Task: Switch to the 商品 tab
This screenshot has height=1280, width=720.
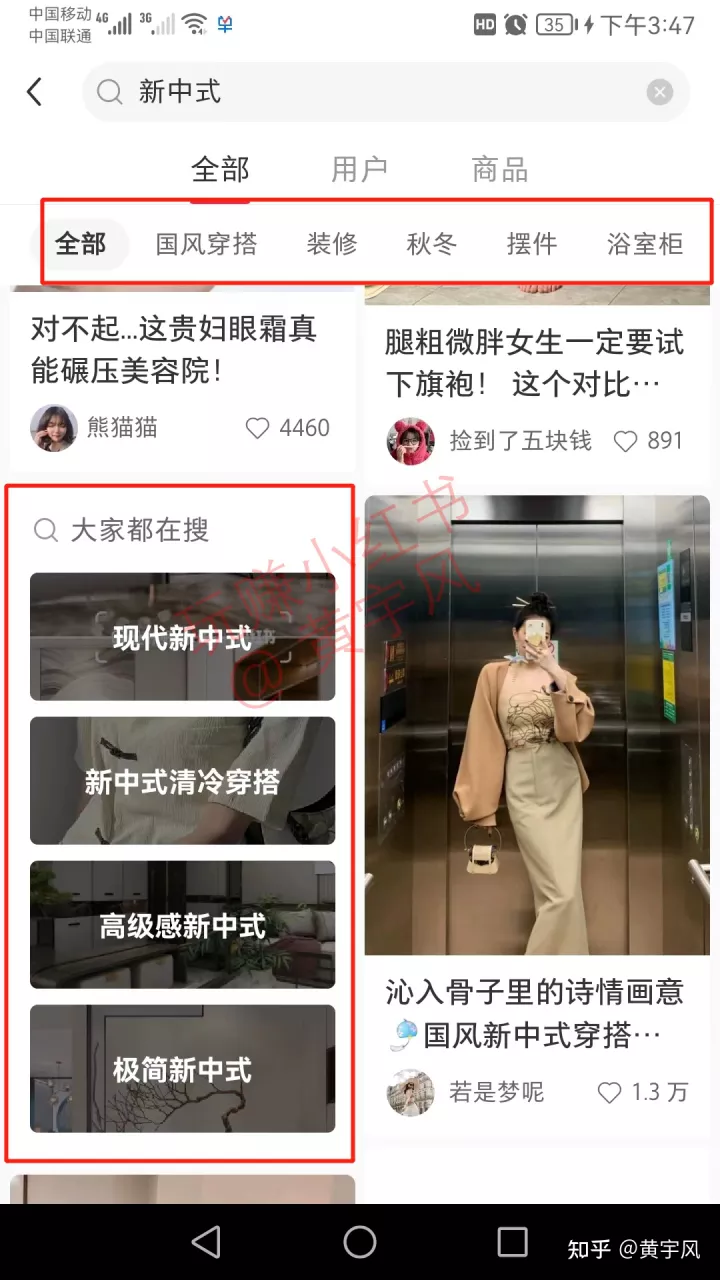Action: 499,169
